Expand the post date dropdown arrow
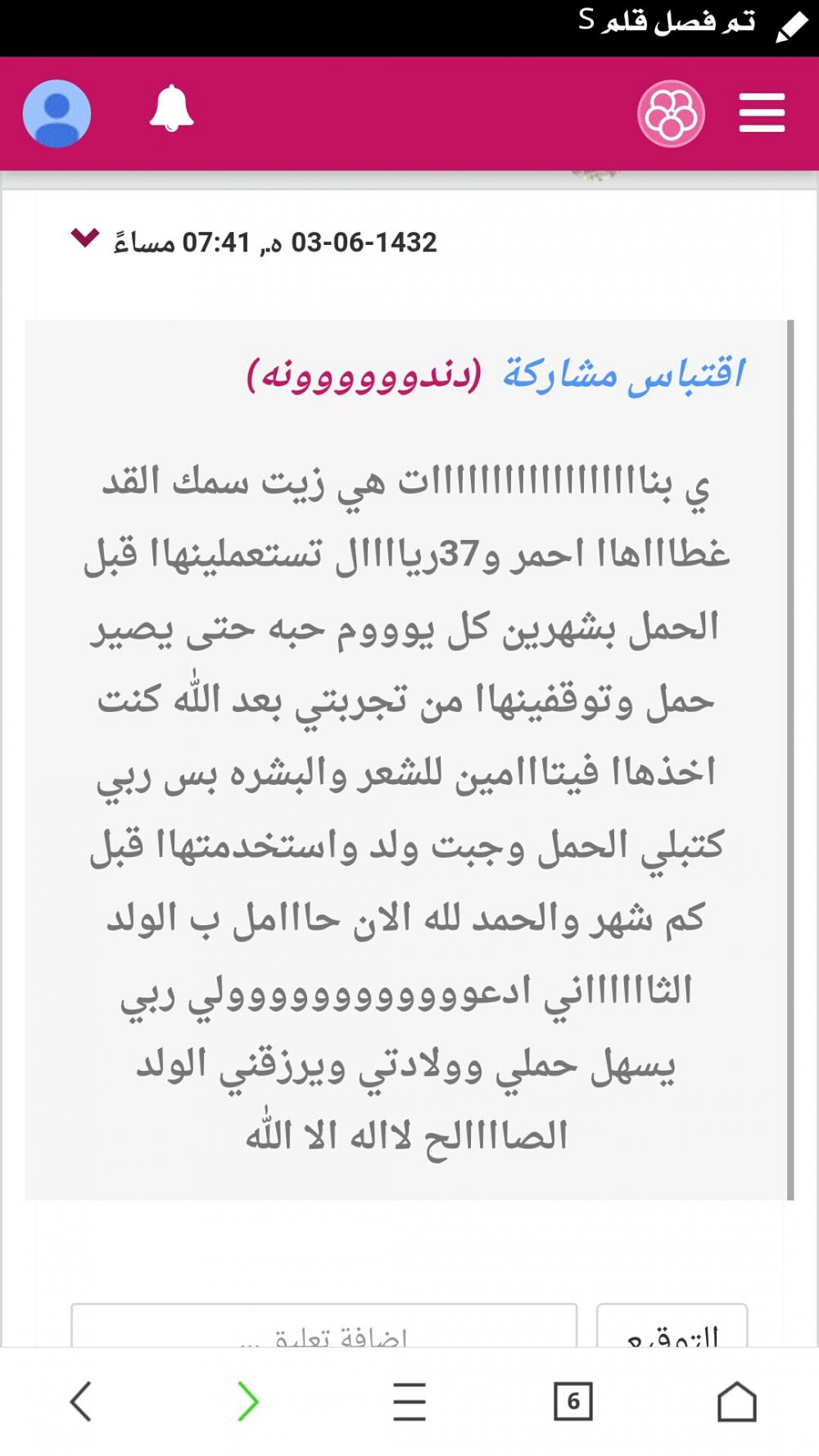 click(84, 238)
